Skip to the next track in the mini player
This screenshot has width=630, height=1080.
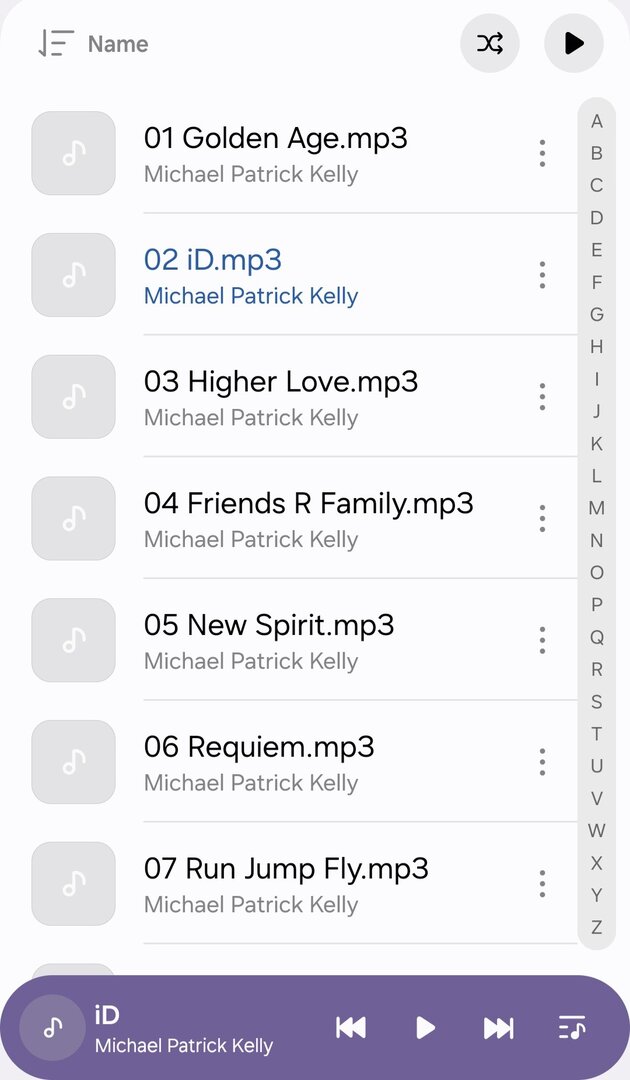[x=498, y=1028]
